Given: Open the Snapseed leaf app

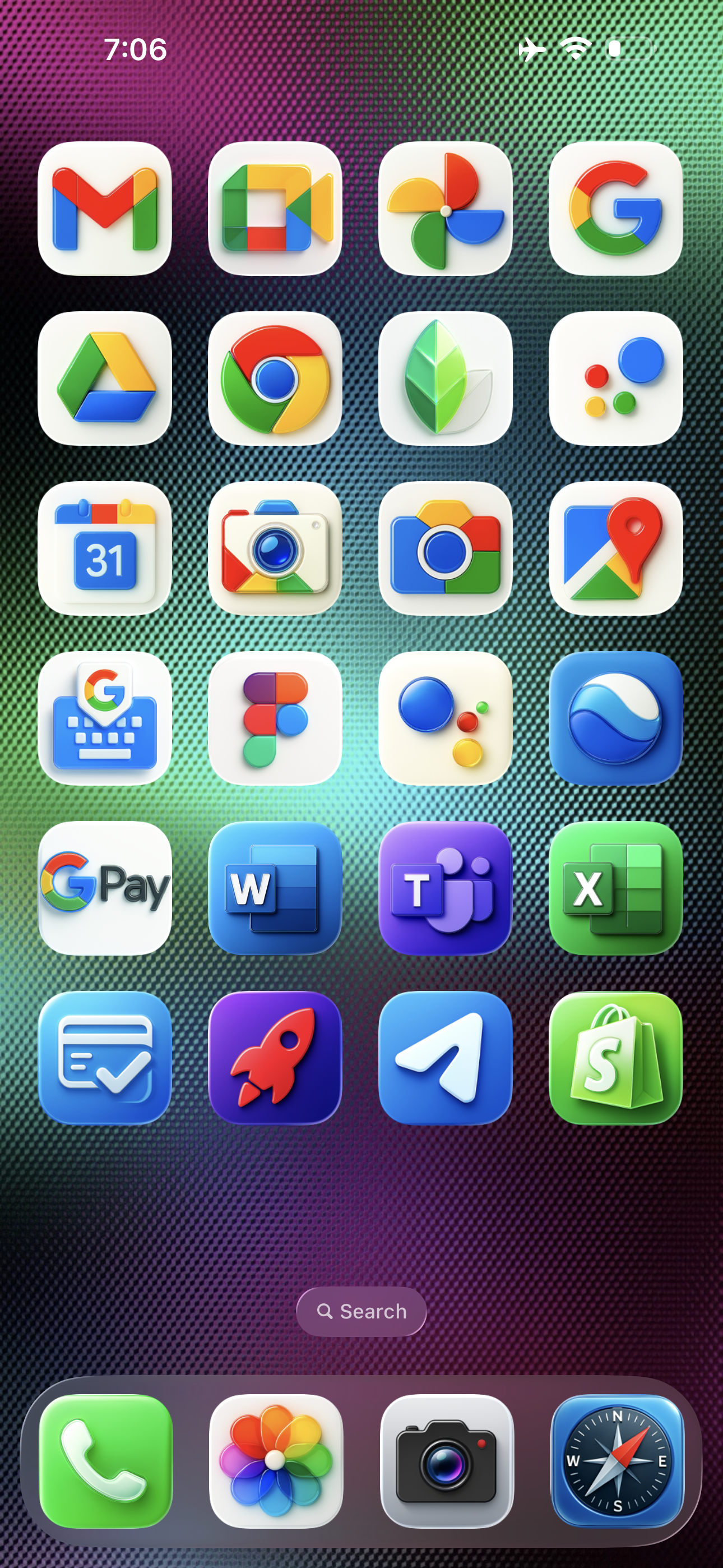Looking at the screenshot, I should pyautogui.click(x=446, y=379).
